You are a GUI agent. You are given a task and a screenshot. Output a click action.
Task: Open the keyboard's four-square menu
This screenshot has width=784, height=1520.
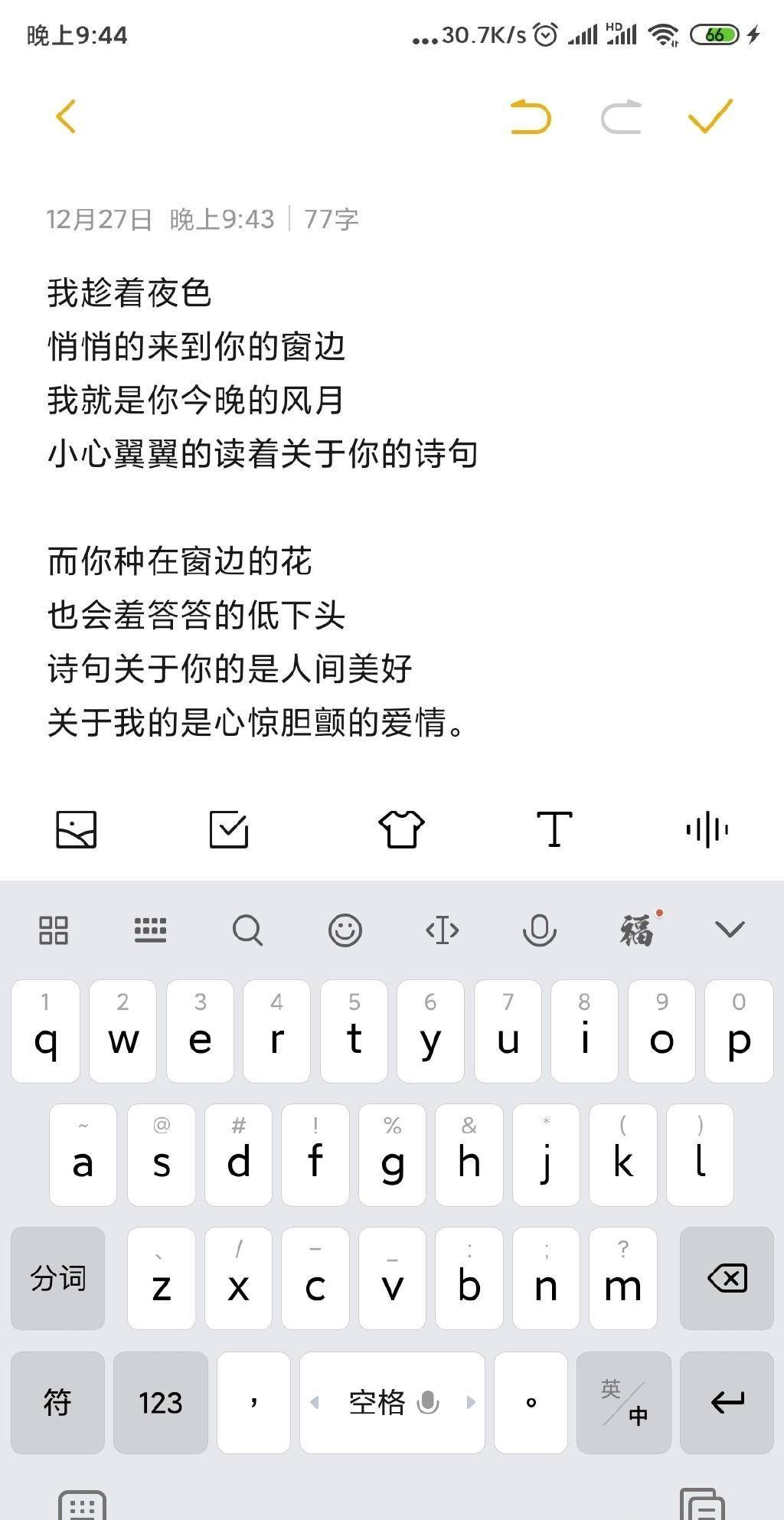pyautogui.click(x=54, y=930)
